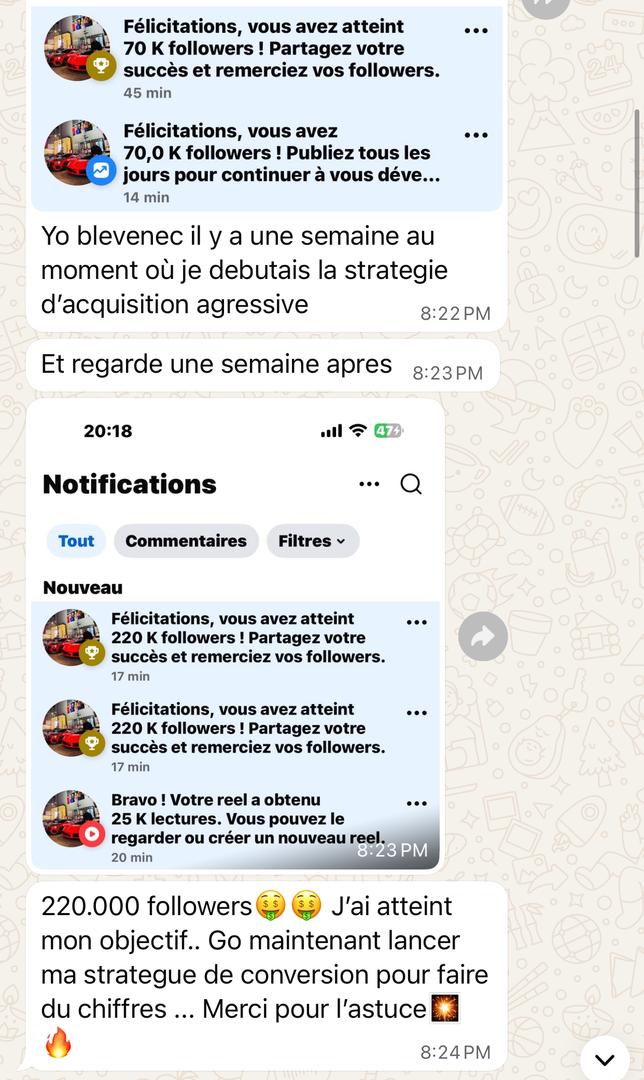The image size is (644, 1080).
Task: Forward the 220 K followers screenshot message
Action: pyautogui.click(x=483, y=636)
